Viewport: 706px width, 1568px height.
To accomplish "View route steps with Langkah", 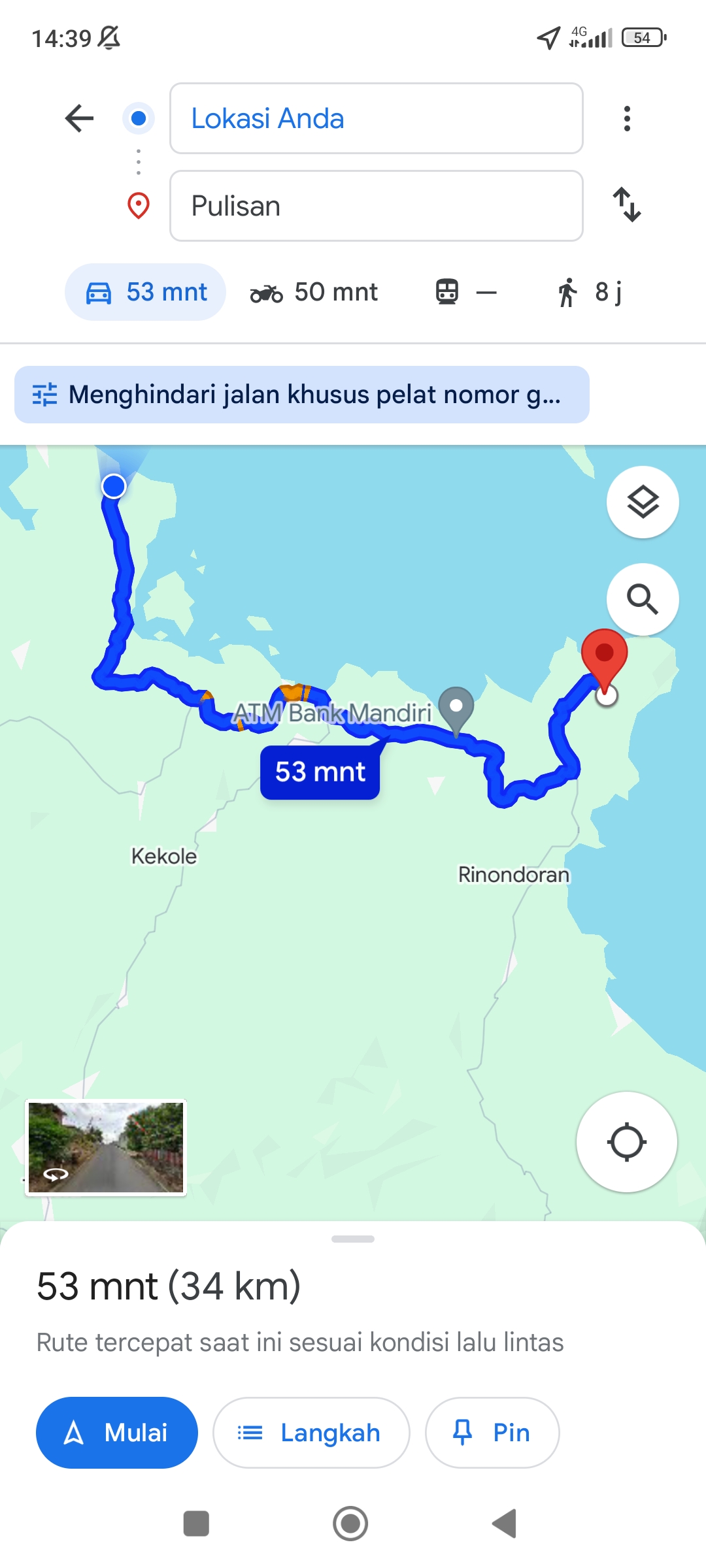I will (311, 1433).
